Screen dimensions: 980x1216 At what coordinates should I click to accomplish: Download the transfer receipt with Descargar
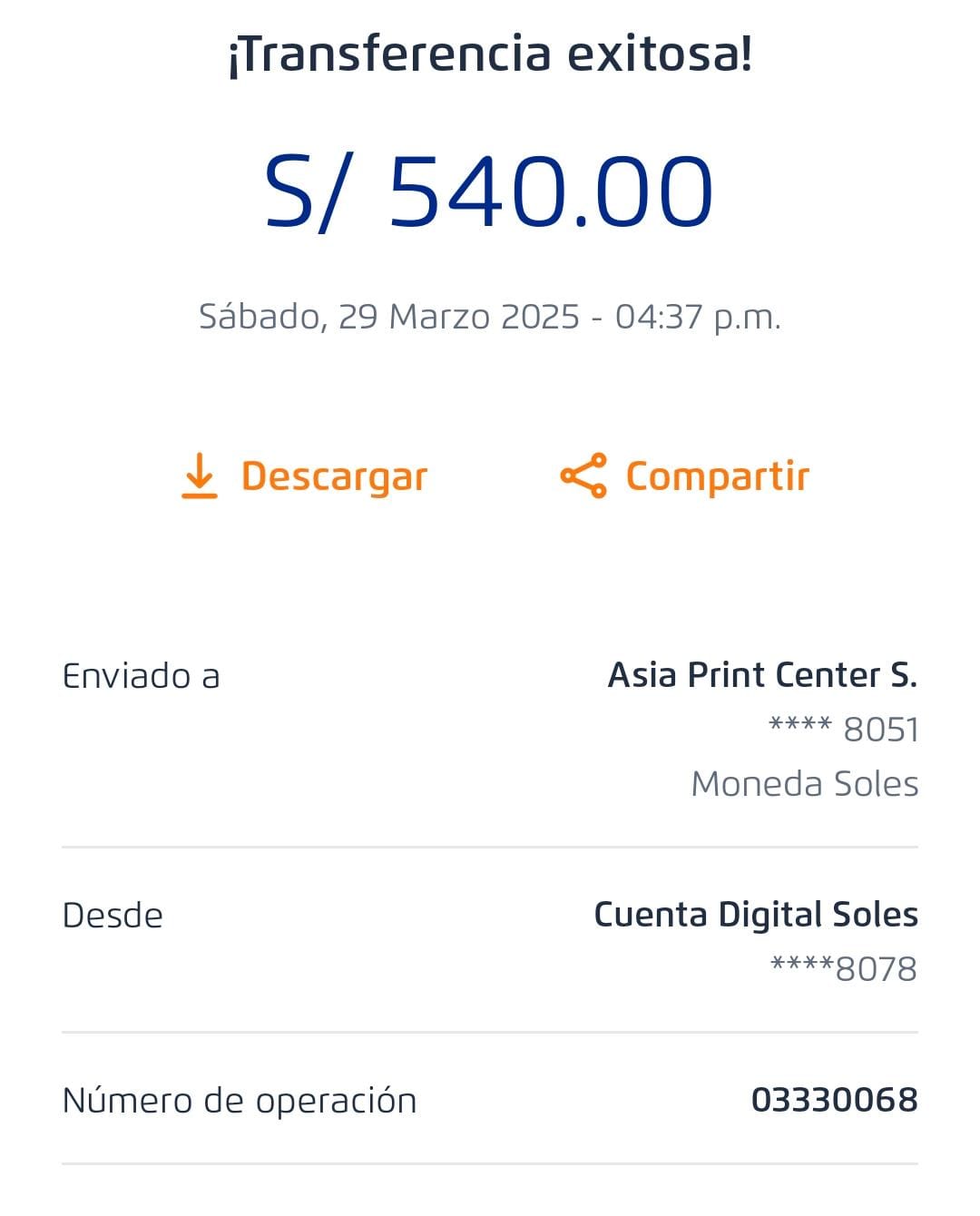point(304,476)
